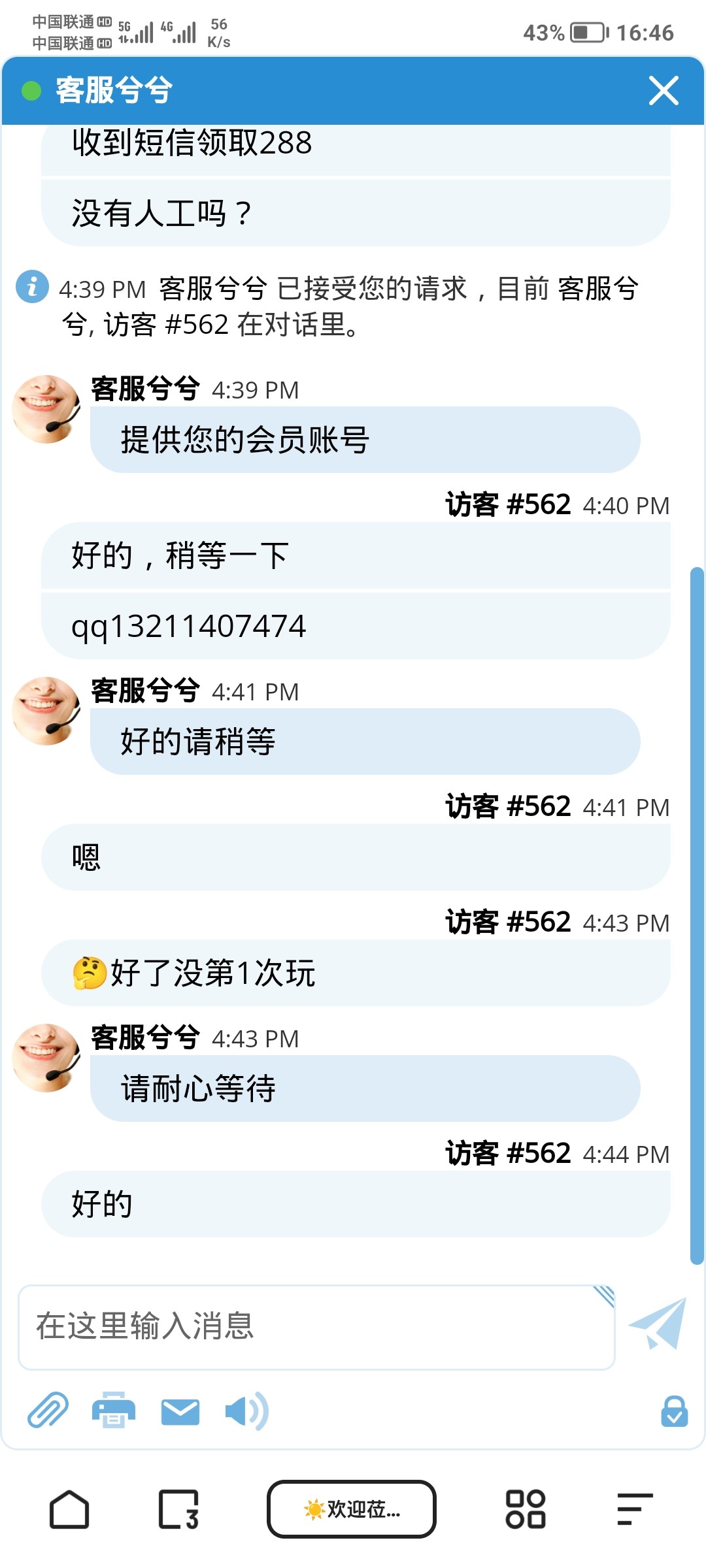
Task: Open the secure lock icon
Action: [674, 1411]
